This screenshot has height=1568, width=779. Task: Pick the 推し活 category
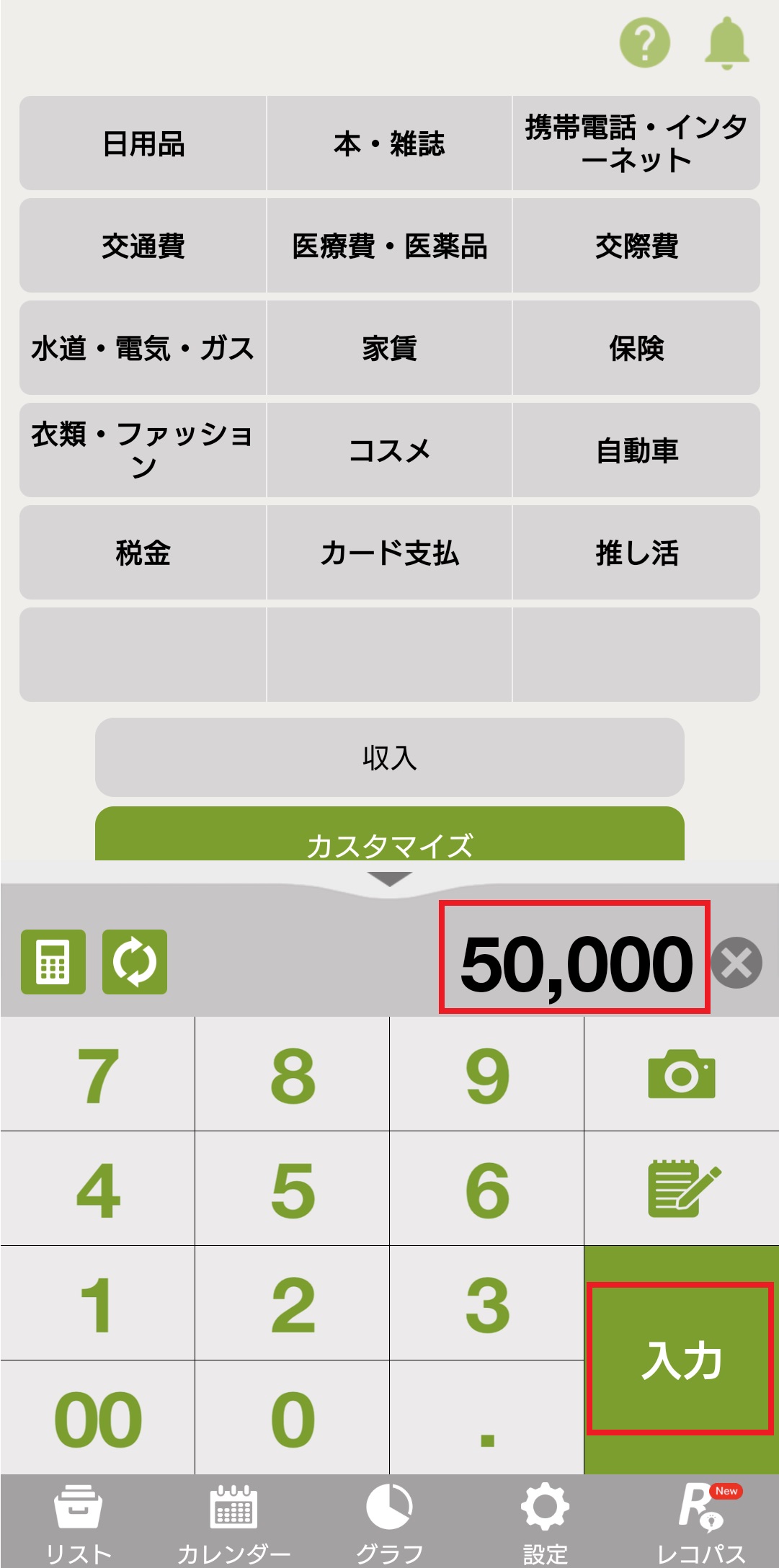636,553
